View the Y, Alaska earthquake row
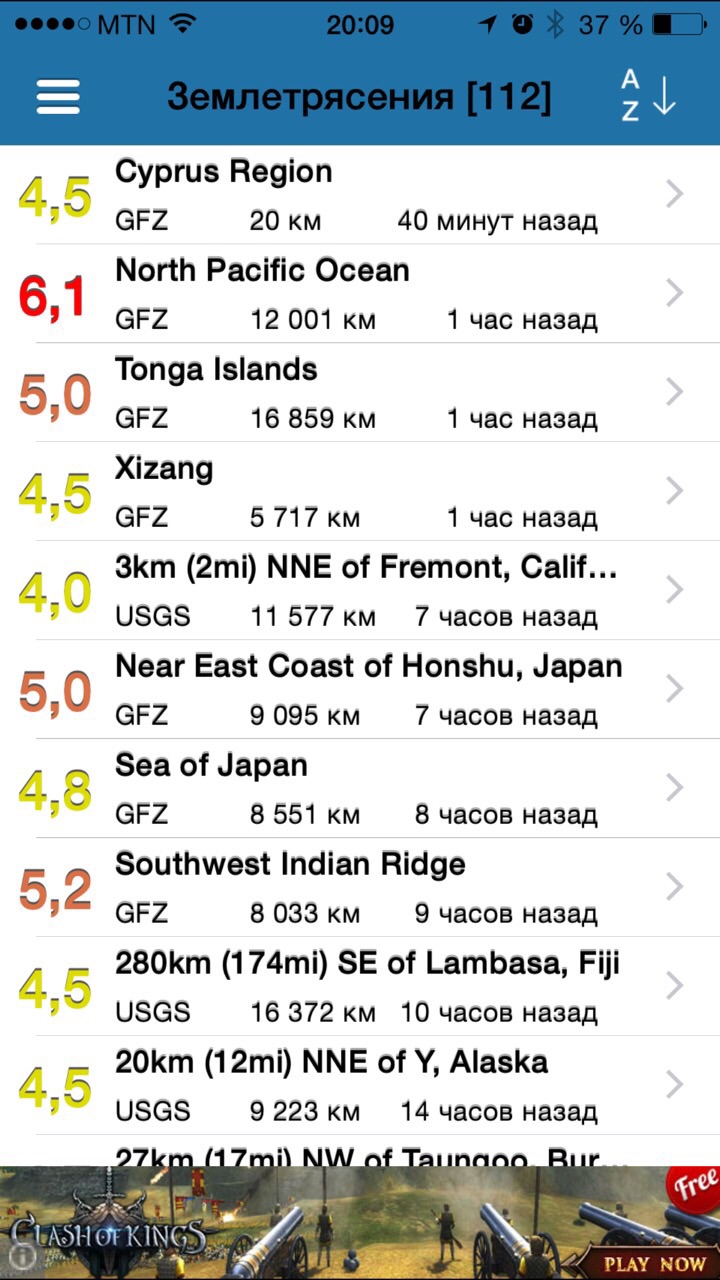 [360, 1086]
